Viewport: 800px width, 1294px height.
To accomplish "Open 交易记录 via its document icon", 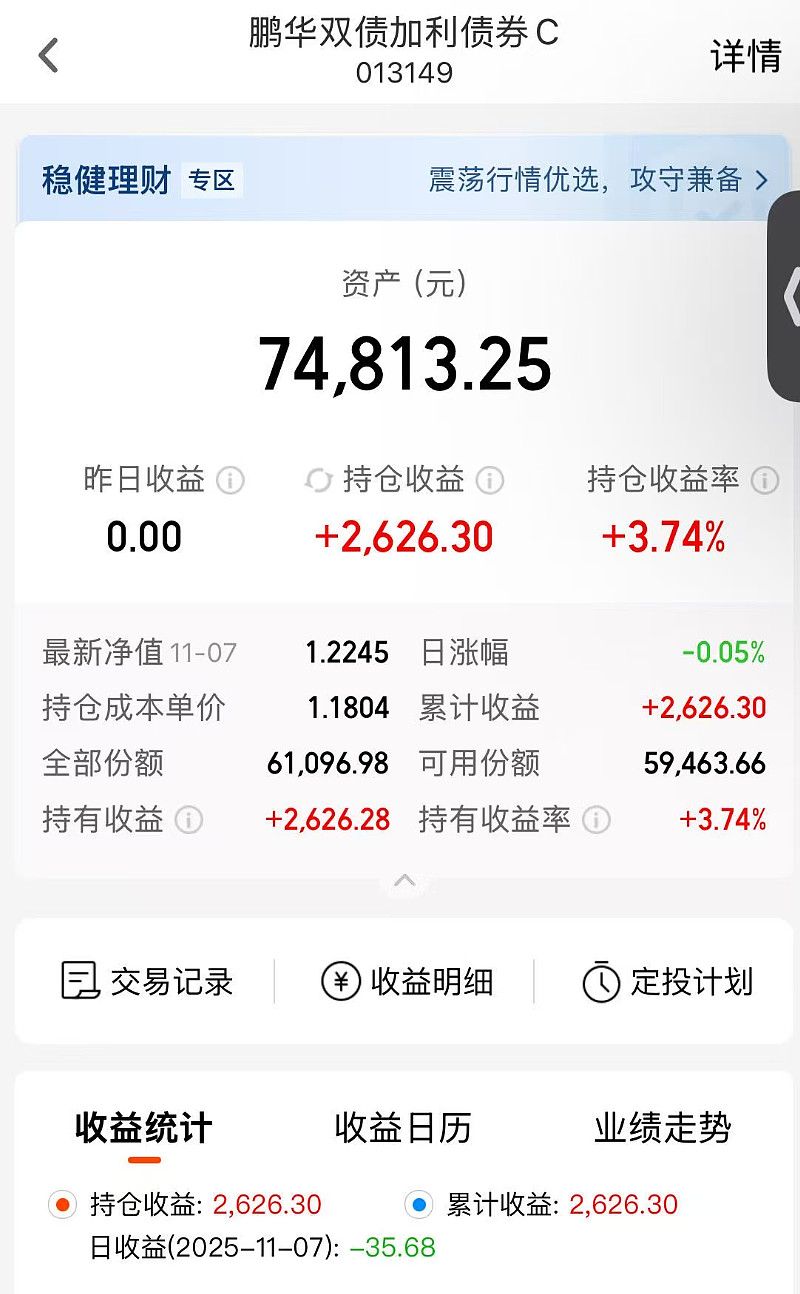I will tap(82, 982).
